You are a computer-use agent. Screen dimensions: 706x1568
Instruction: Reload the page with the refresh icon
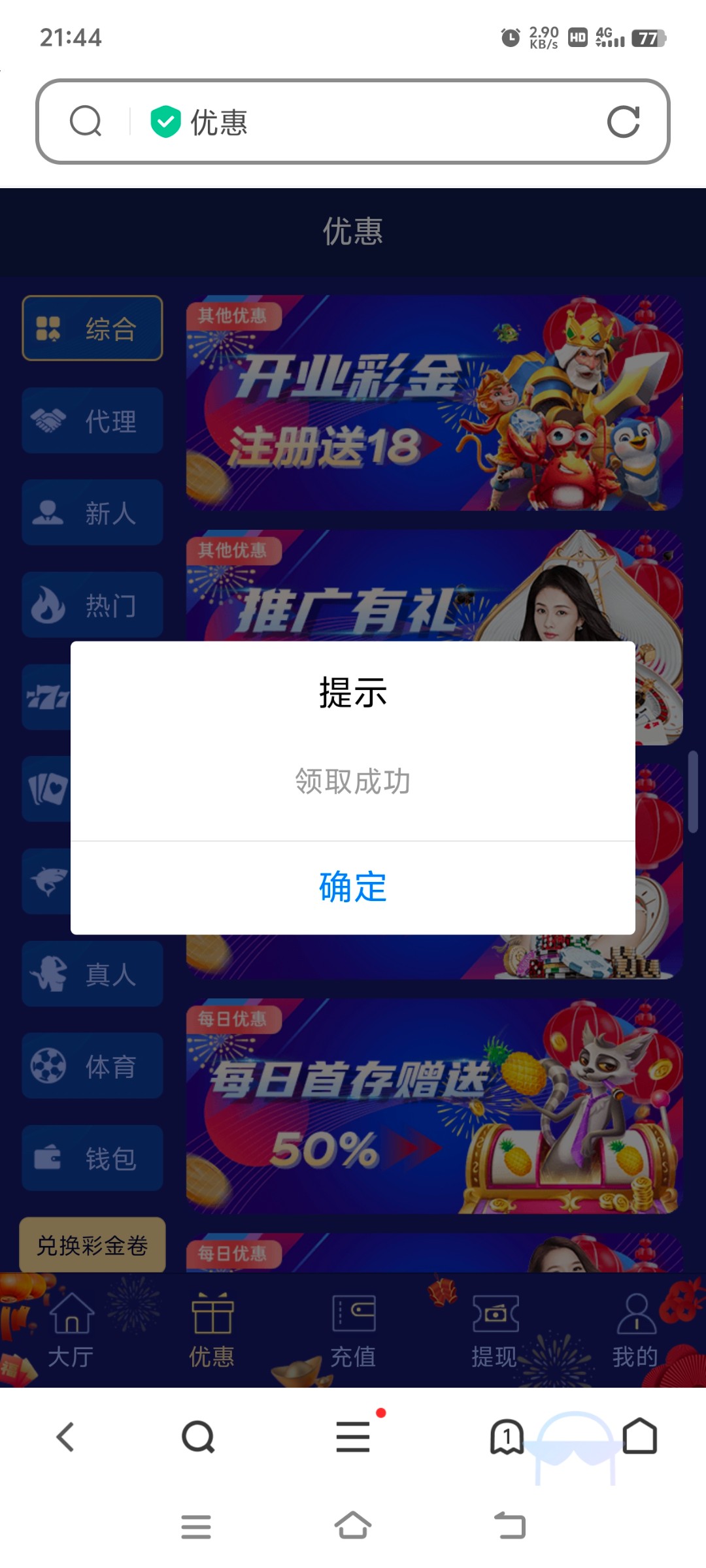pyautogui.click(x=623, y=122)
